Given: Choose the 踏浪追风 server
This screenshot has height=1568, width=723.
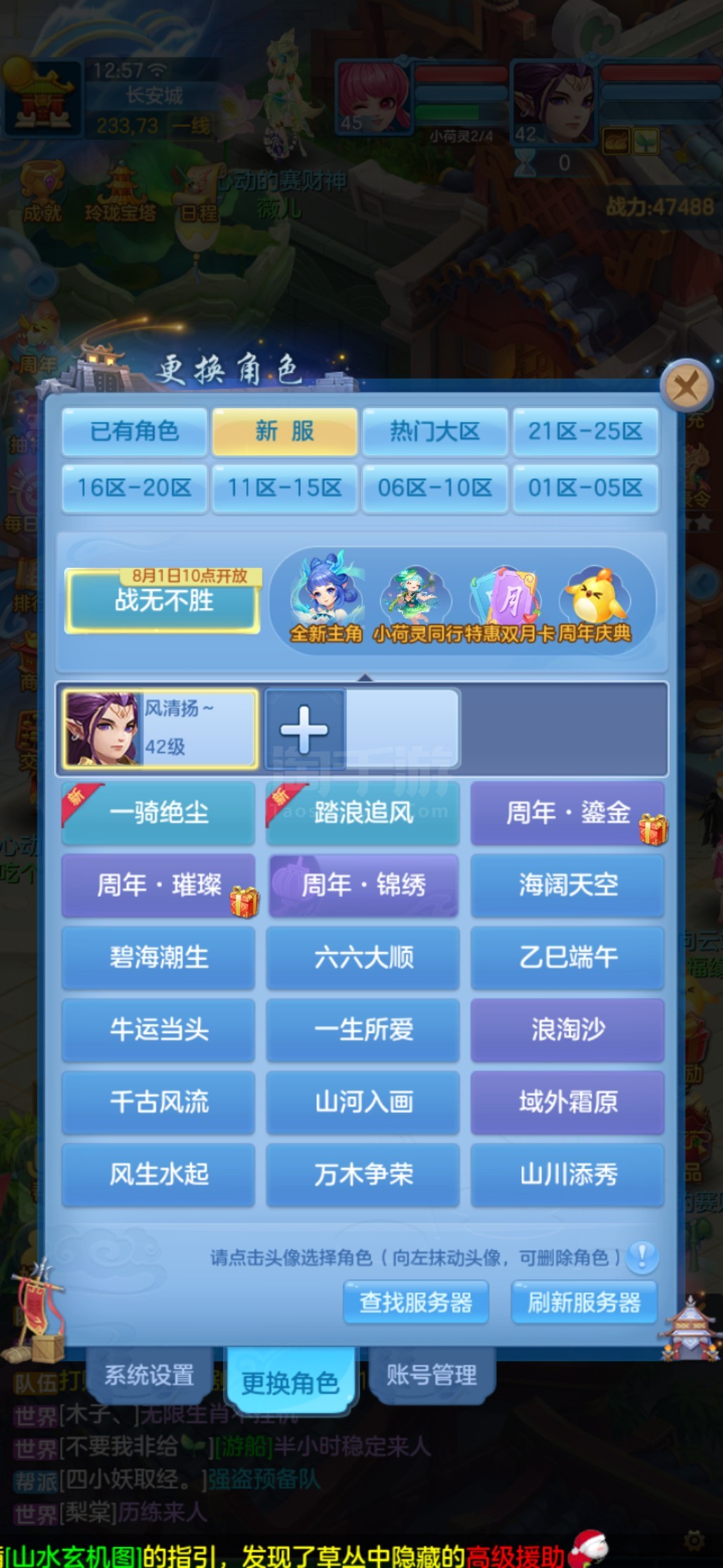Looking at the screenshot, I should (x=363, y=813).
